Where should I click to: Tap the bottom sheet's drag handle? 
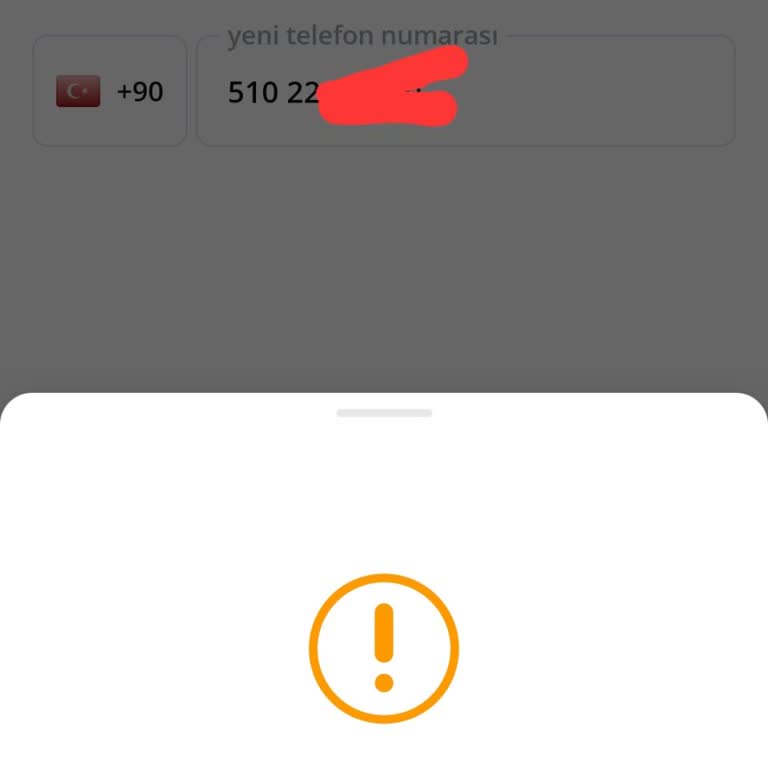(x=384, y=413)
